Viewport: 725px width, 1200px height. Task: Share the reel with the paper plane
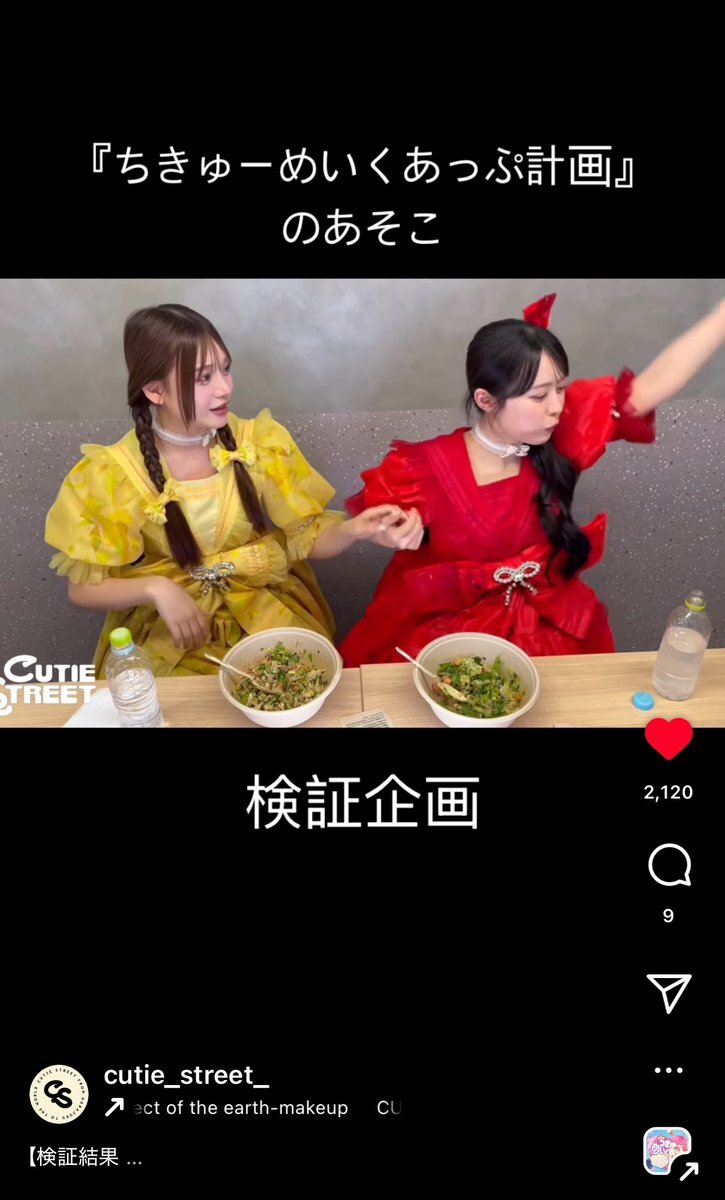click(669, 991)
